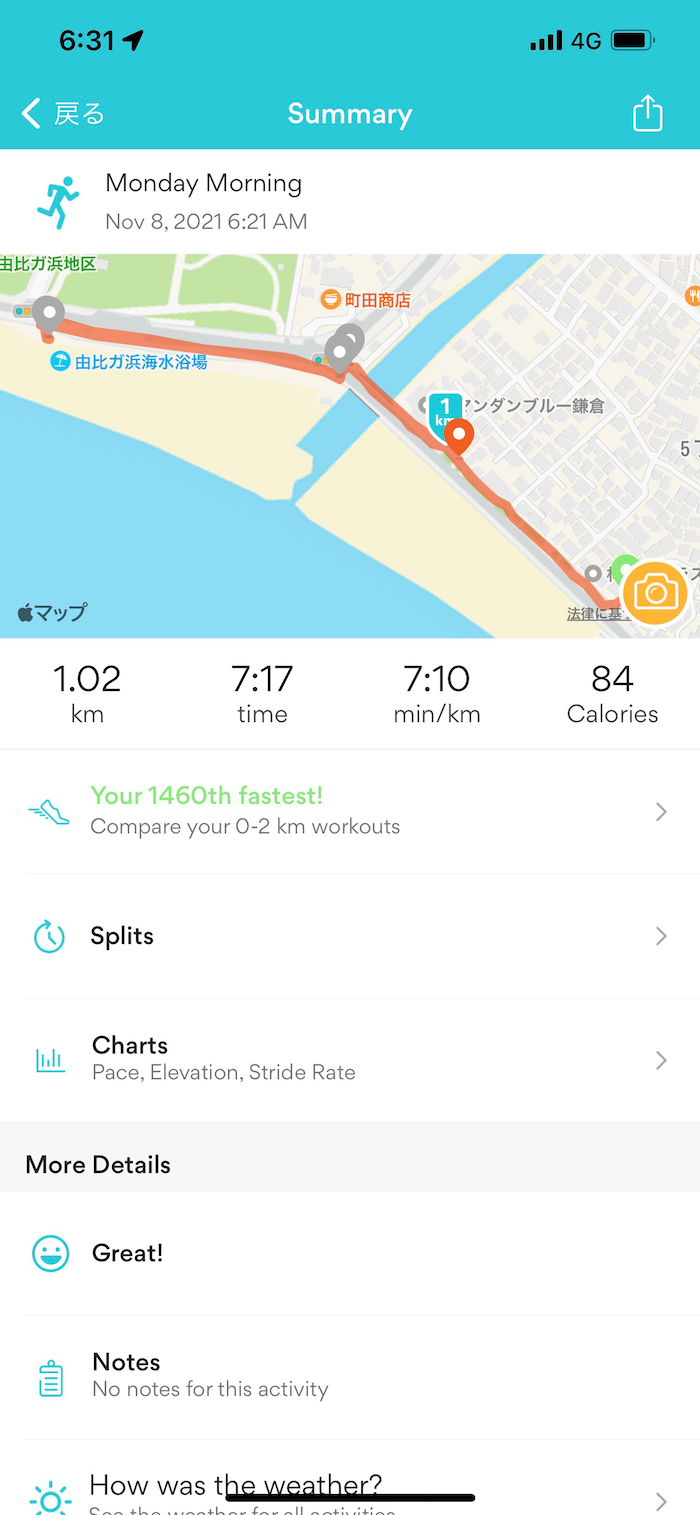Open Notes for this activity
700x1515 pixels.
click(x=350, y=1375)
